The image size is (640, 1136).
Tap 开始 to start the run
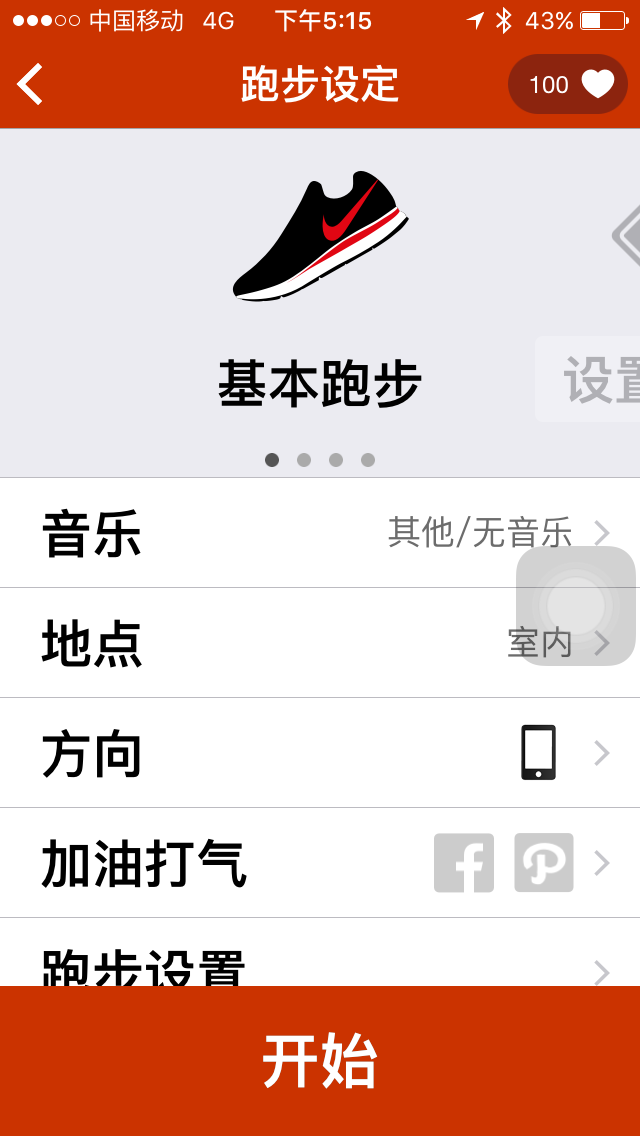click(x=320, y=1061)
